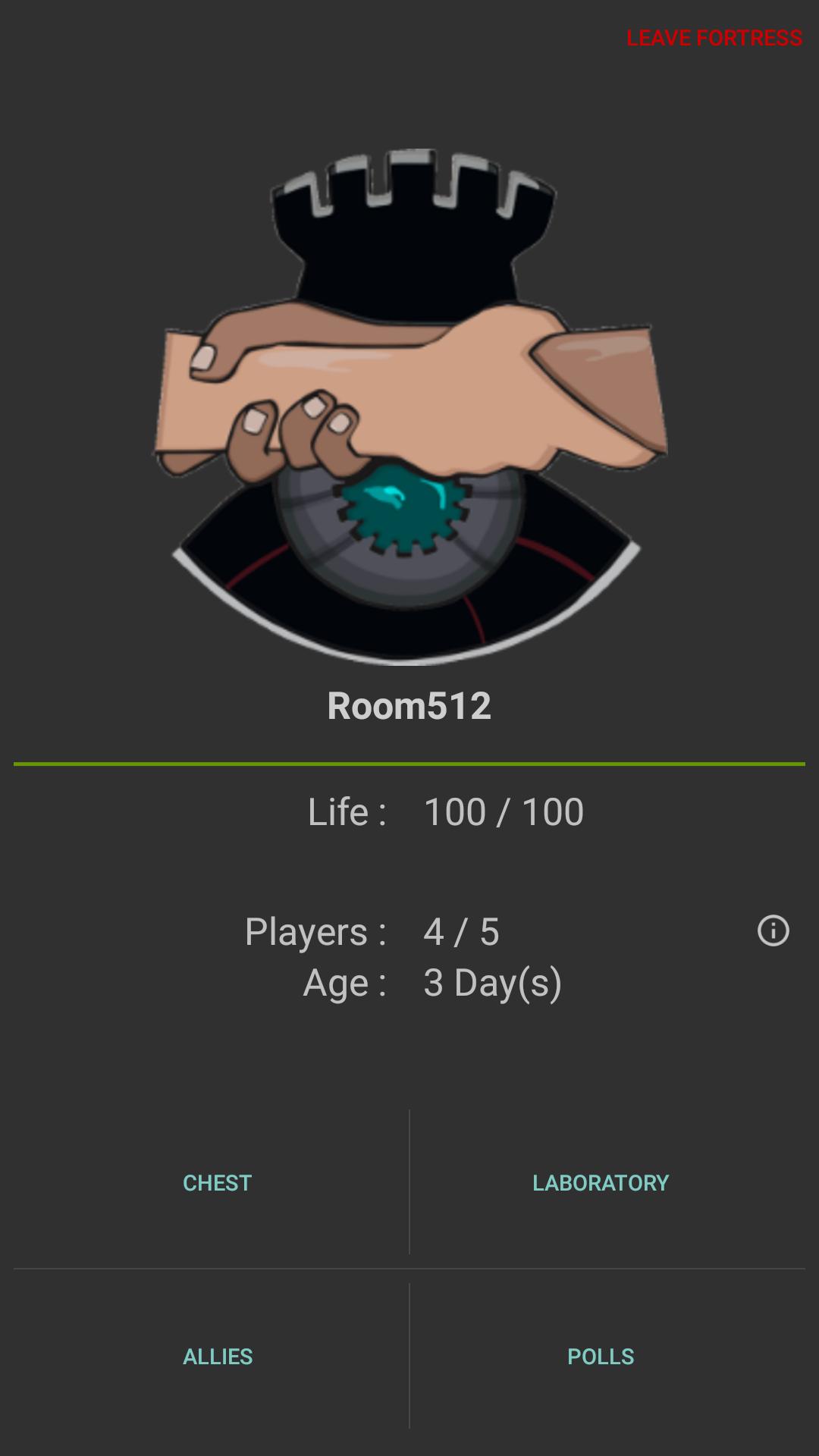Tap Leave Fortress

click(x=714, y=38)
